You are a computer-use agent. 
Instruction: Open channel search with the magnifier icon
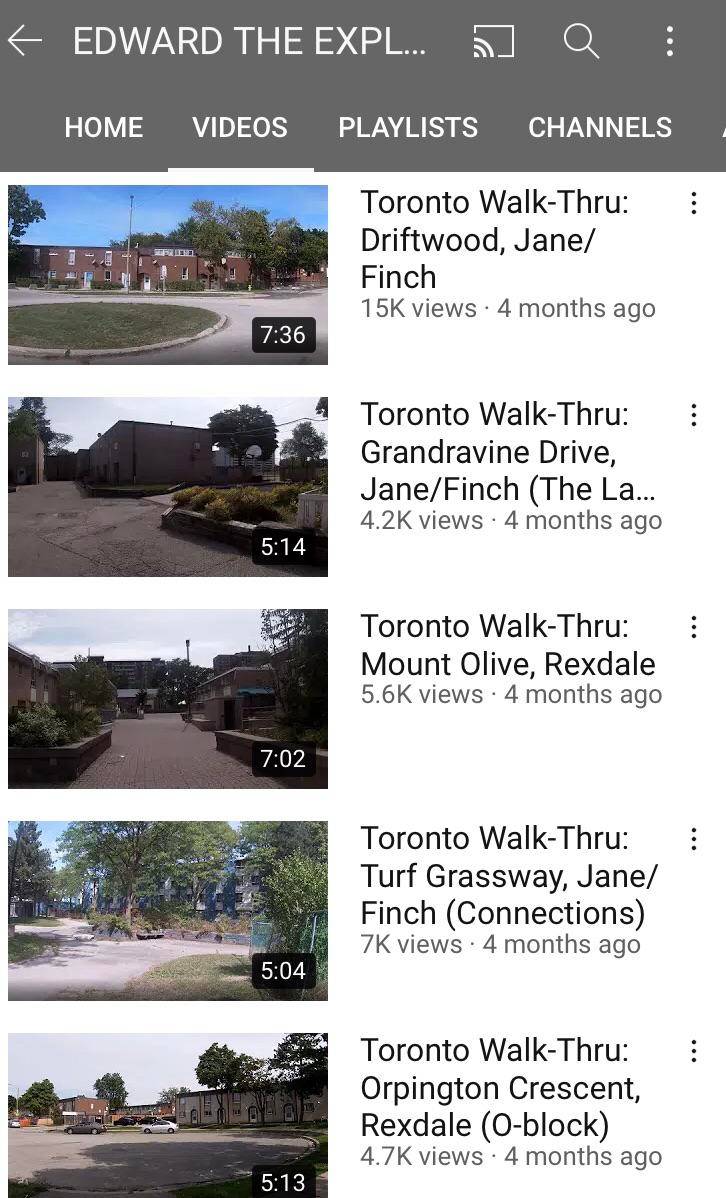[581, 41]
